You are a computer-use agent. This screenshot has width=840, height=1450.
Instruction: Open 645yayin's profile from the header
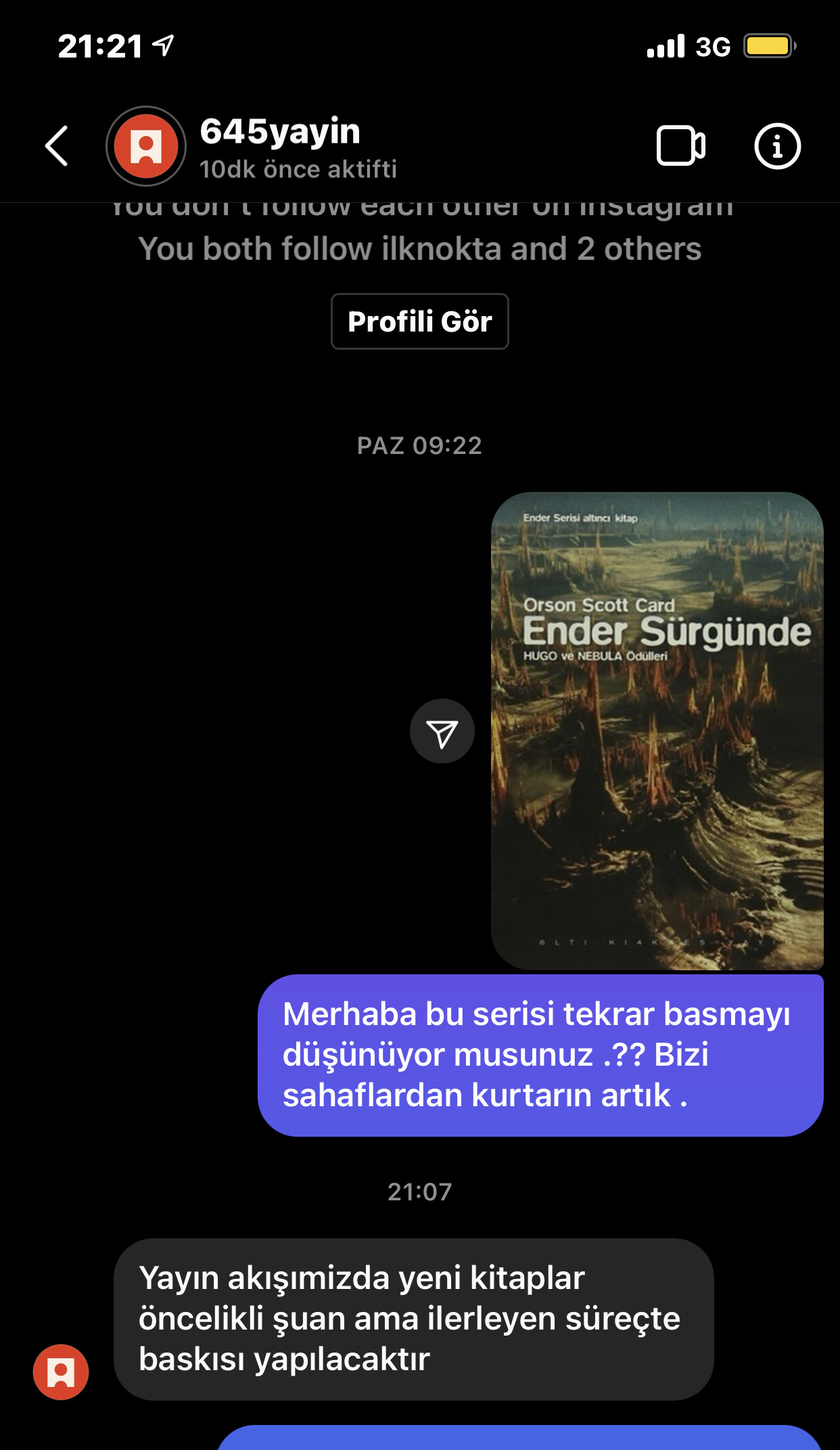pyautogui.click(x=279, y=146)
